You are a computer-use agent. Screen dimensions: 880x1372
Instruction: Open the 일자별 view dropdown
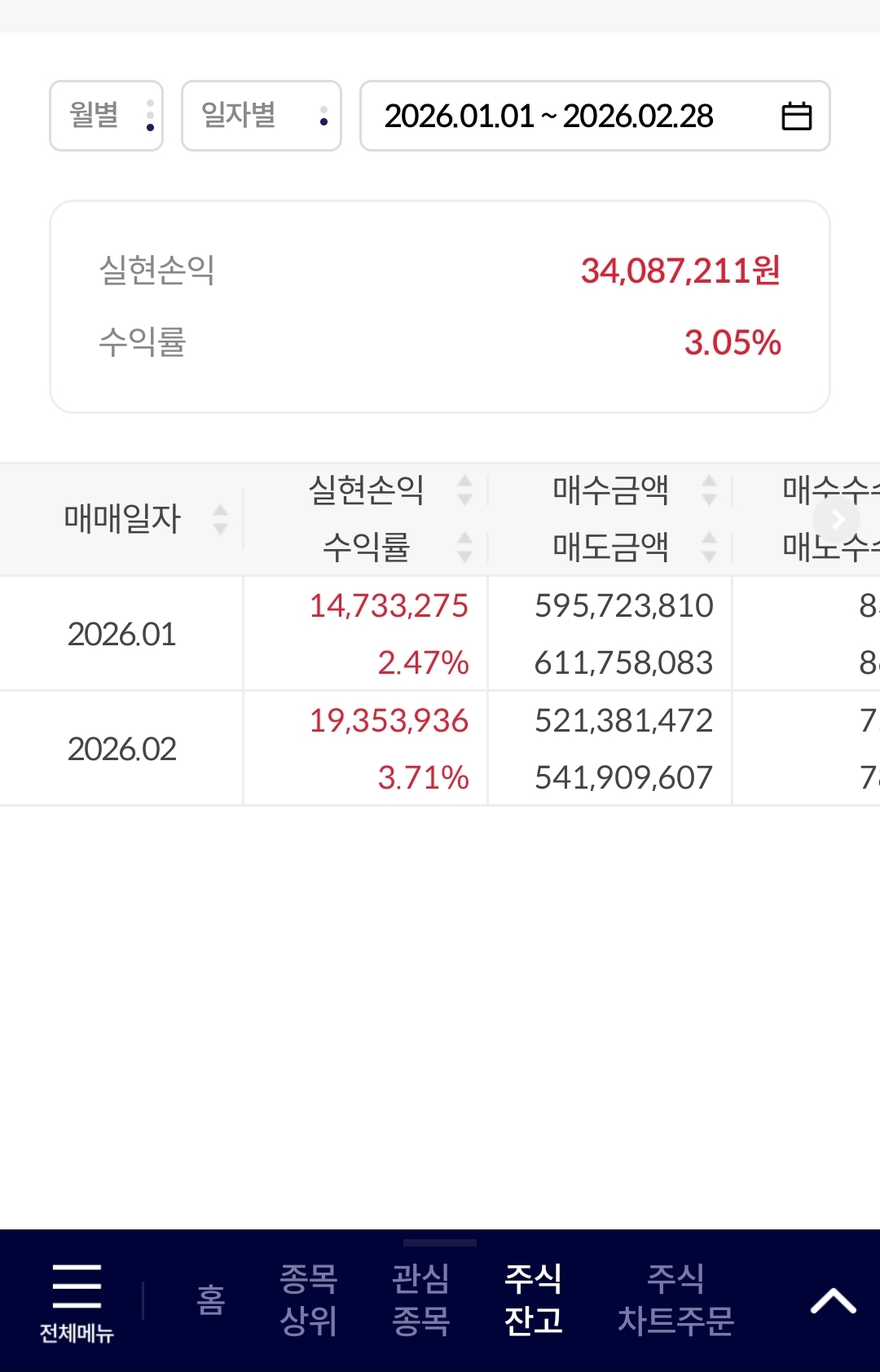pyautogui.click(x=261, y=116)
